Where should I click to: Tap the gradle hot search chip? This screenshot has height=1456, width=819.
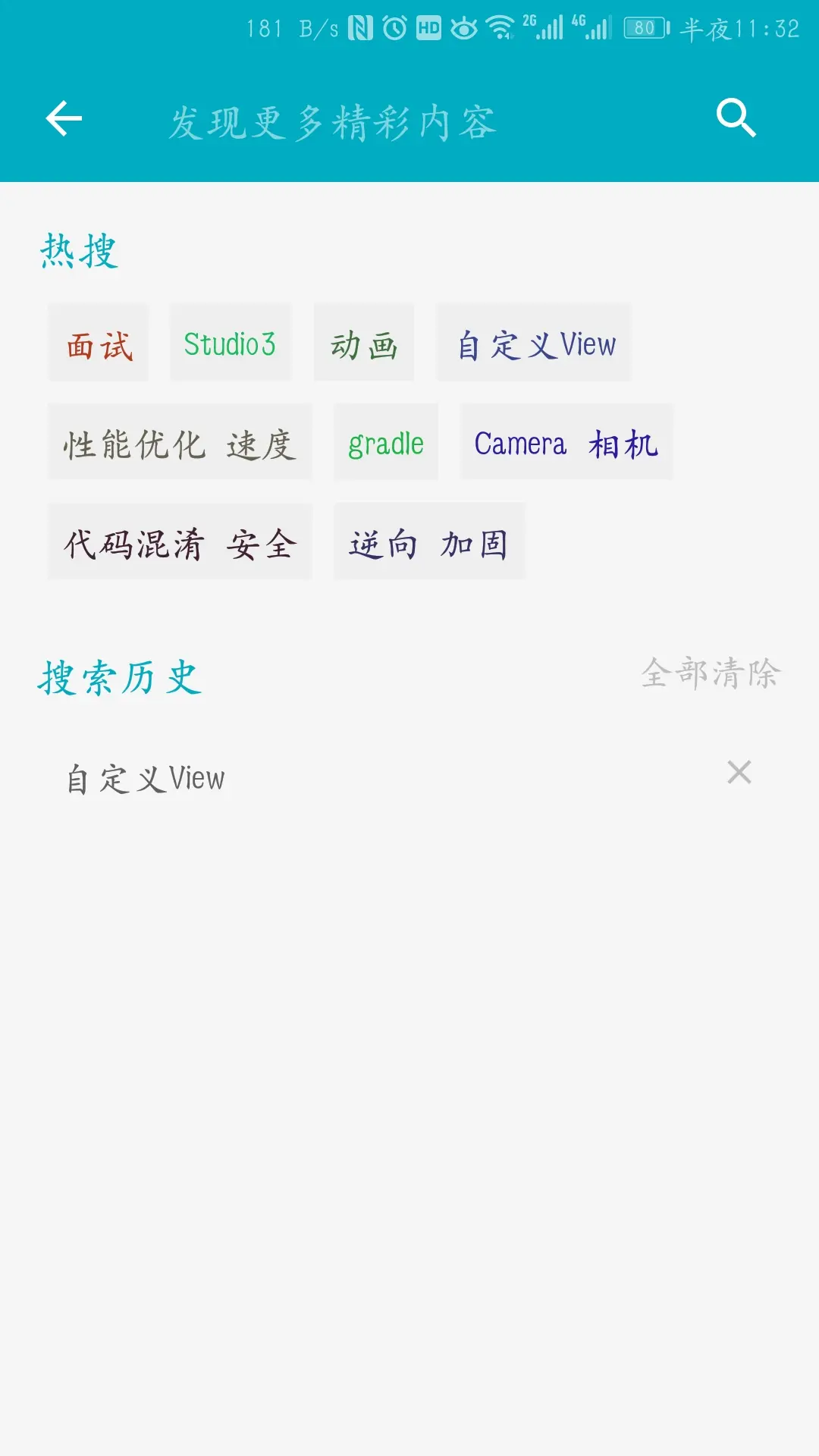click(x=386, y=444)
